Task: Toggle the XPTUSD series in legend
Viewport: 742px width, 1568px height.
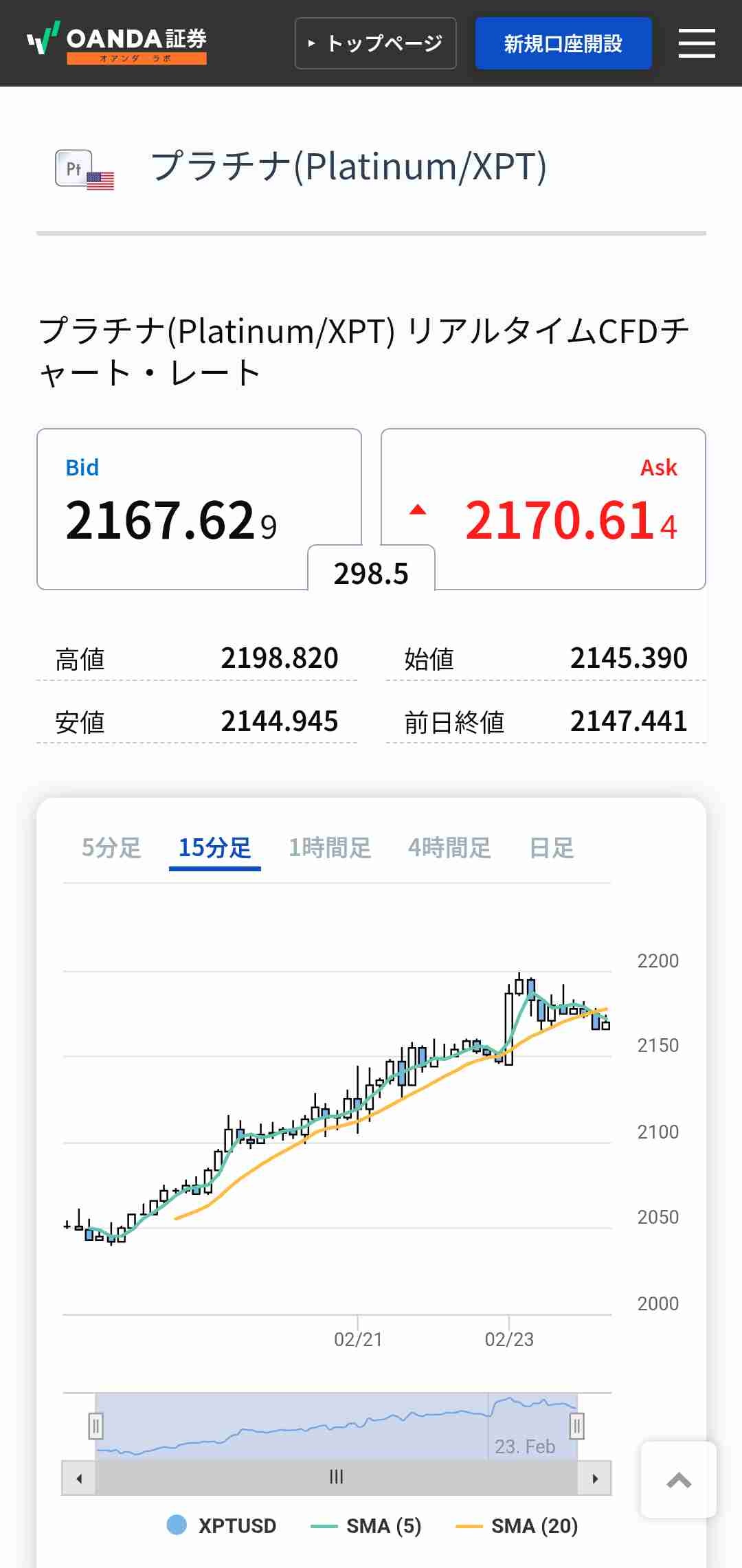Action: point(222,1525)
